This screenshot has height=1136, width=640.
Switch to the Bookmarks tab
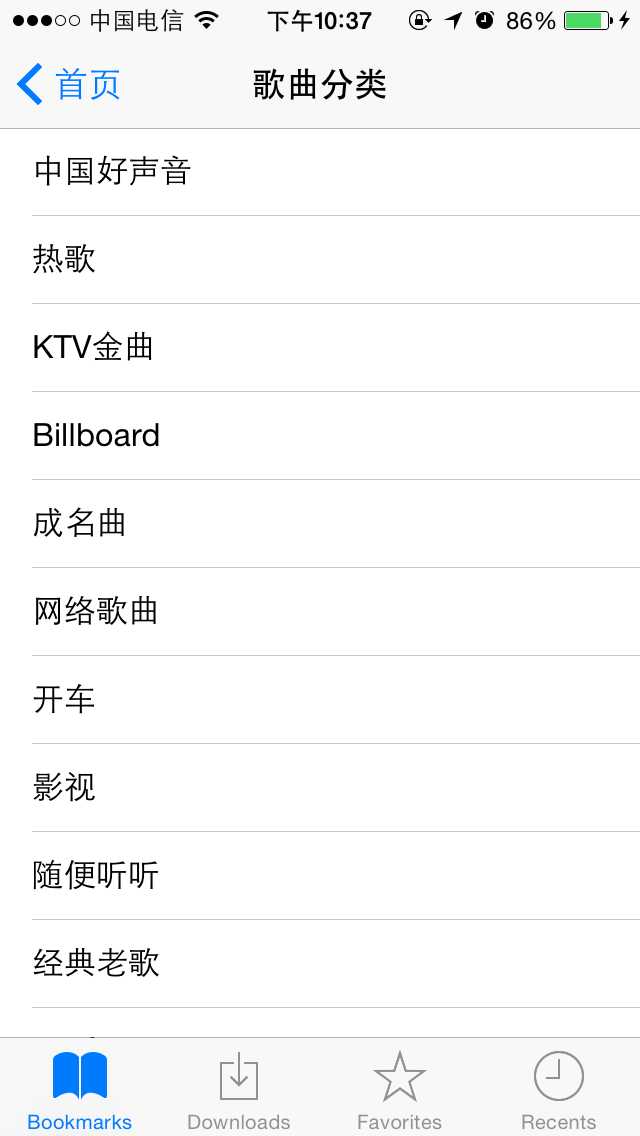[80, 1088]
